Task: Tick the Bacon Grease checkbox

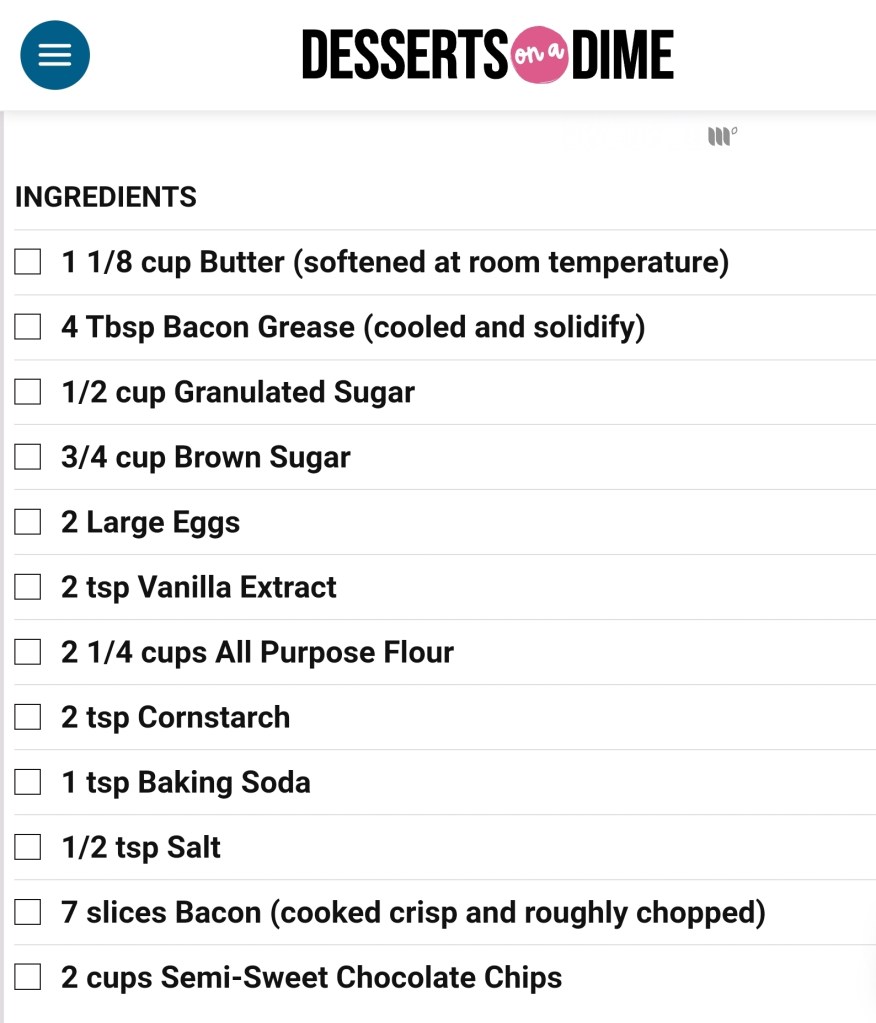Action: pos(28,327)
